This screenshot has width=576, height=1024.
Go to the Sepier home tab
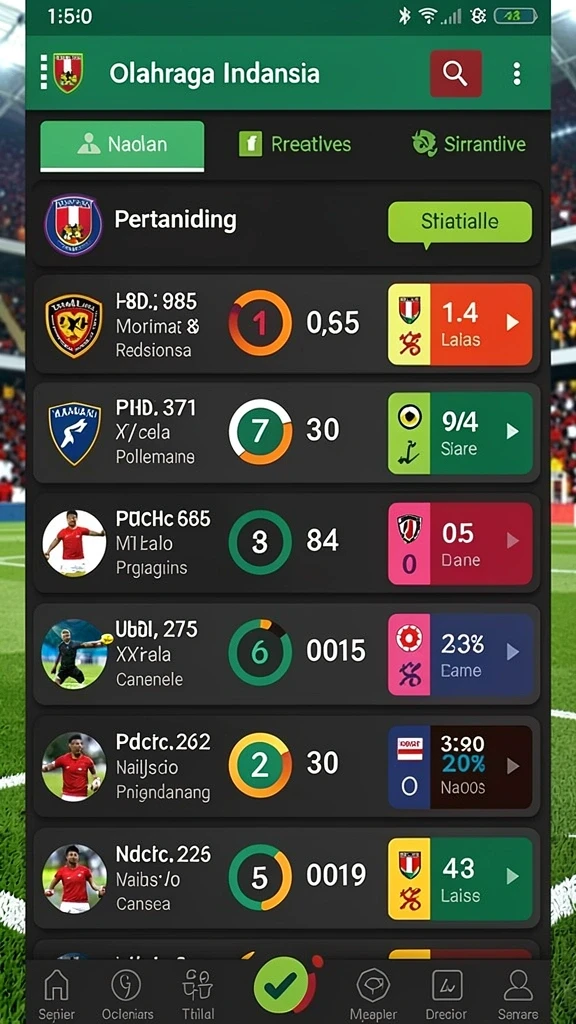56,994
